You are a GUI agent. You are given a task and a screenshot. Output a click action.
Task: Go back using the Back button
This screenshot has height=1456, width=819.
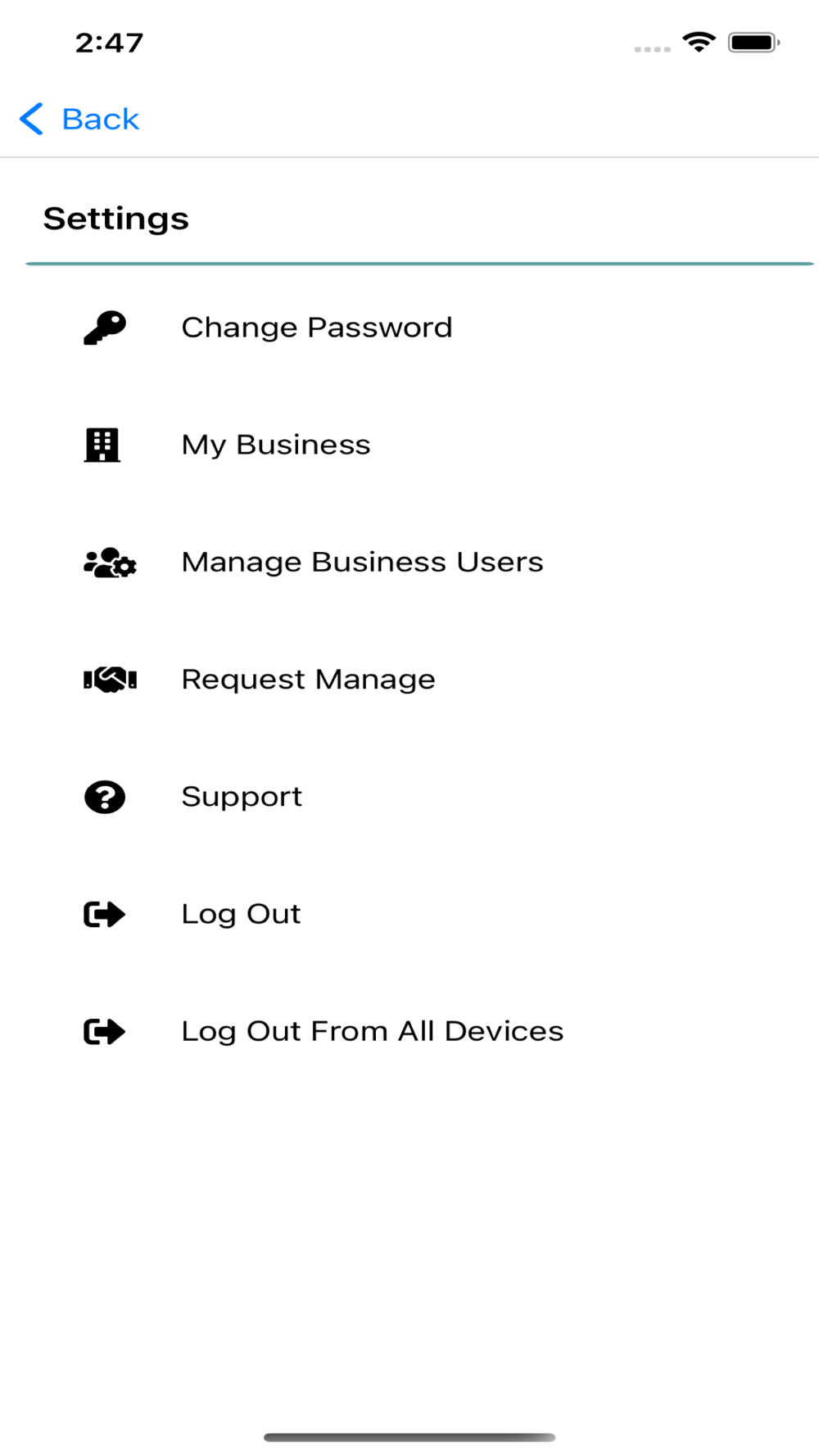coord(79,120)
